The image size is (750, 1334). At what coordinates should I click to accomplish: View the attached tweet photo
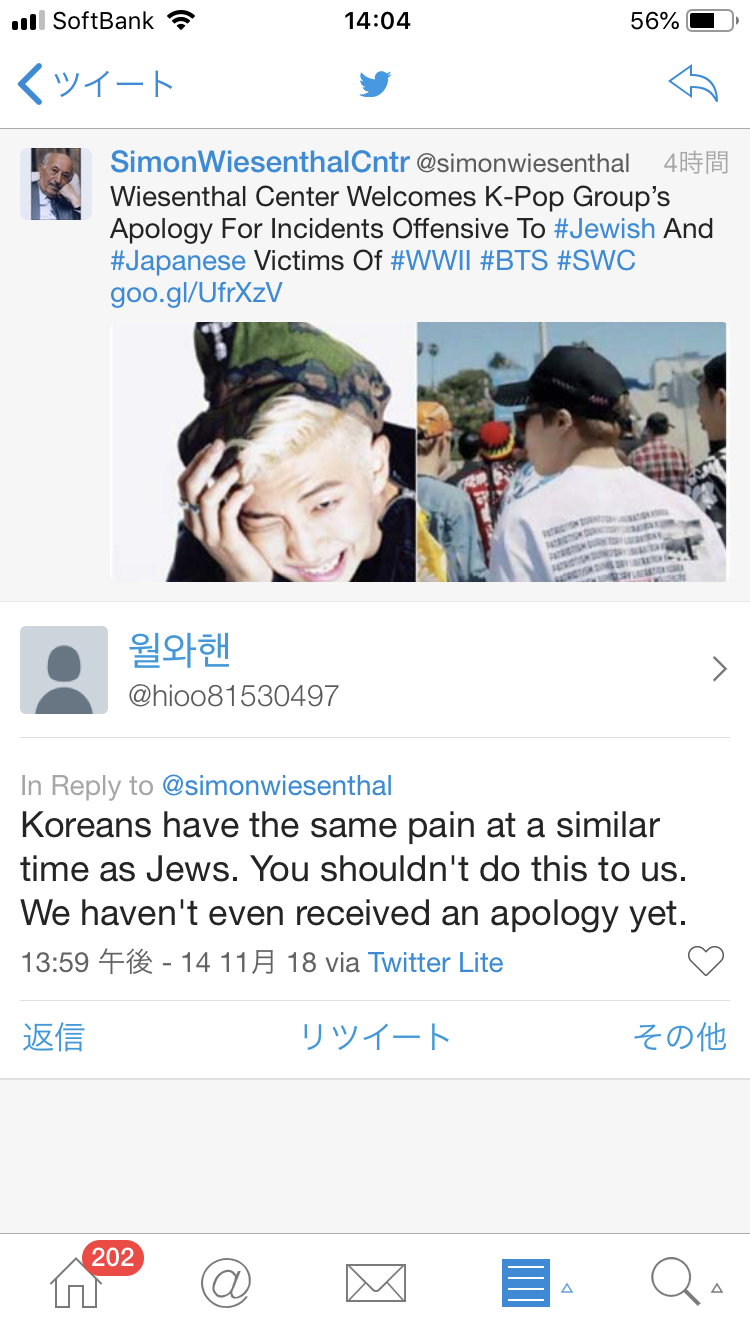[x=418, y=451]
